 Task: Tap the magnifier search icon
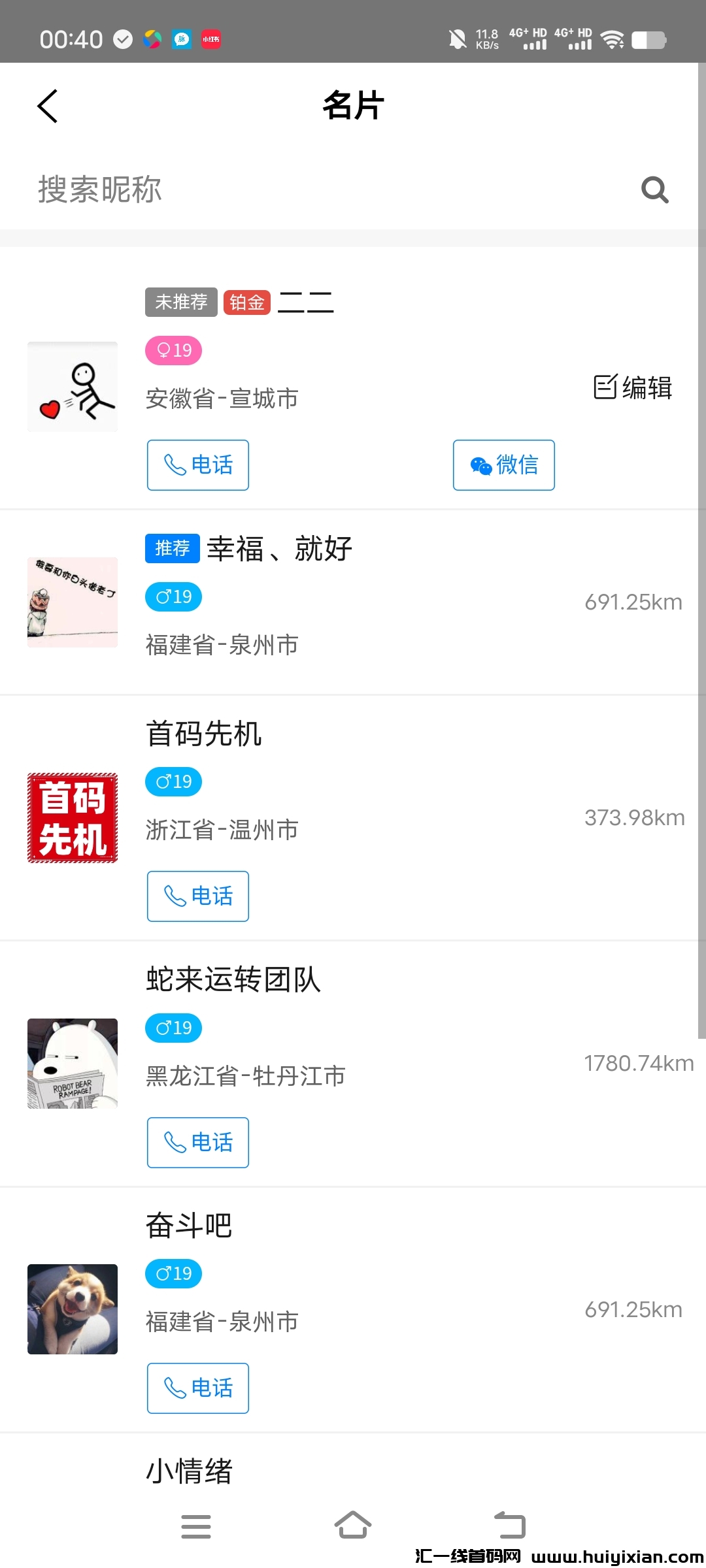tap(654, 190)
